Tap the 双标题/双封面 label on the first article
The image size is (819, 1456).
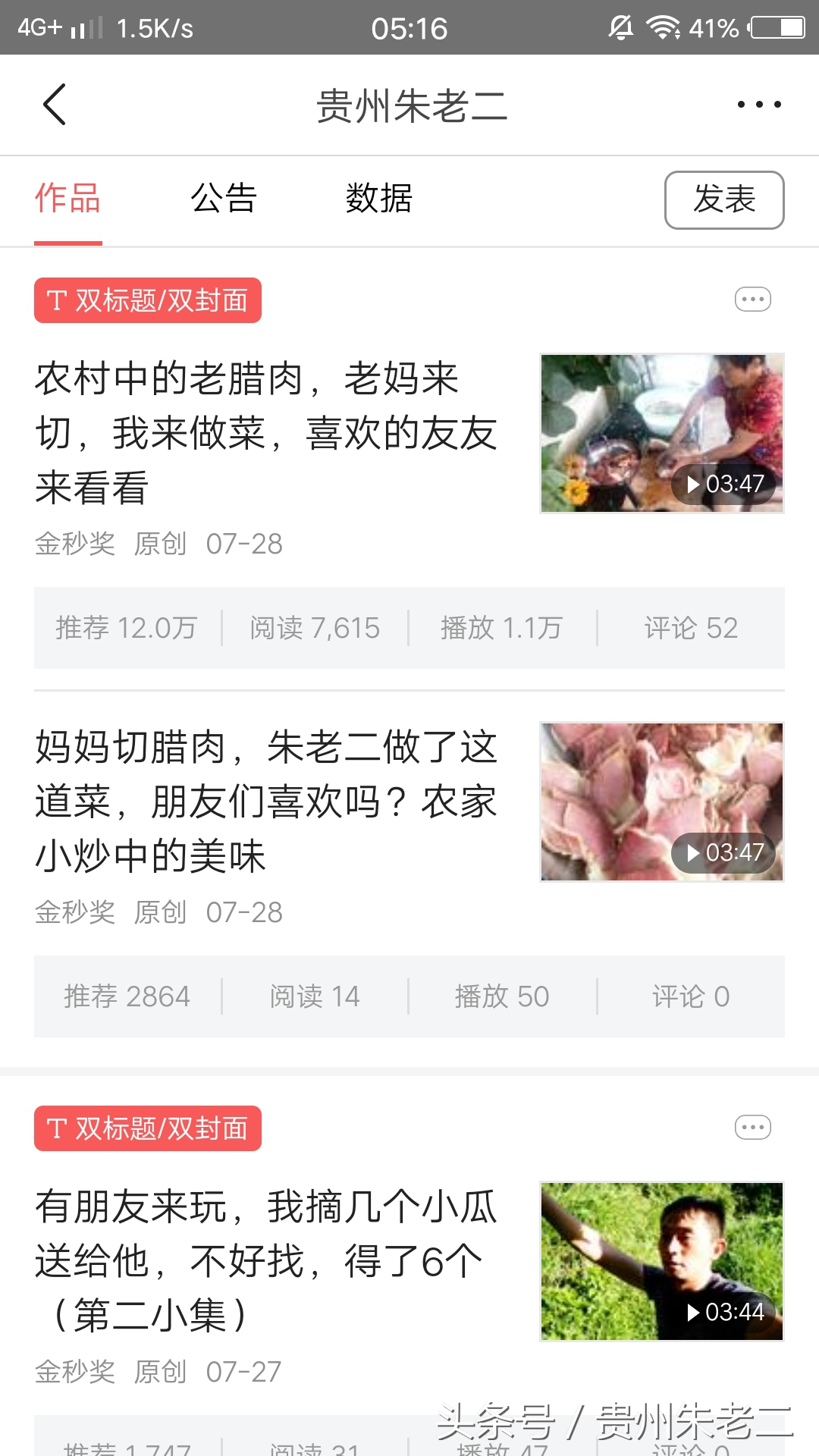click(x=147, y=300)
